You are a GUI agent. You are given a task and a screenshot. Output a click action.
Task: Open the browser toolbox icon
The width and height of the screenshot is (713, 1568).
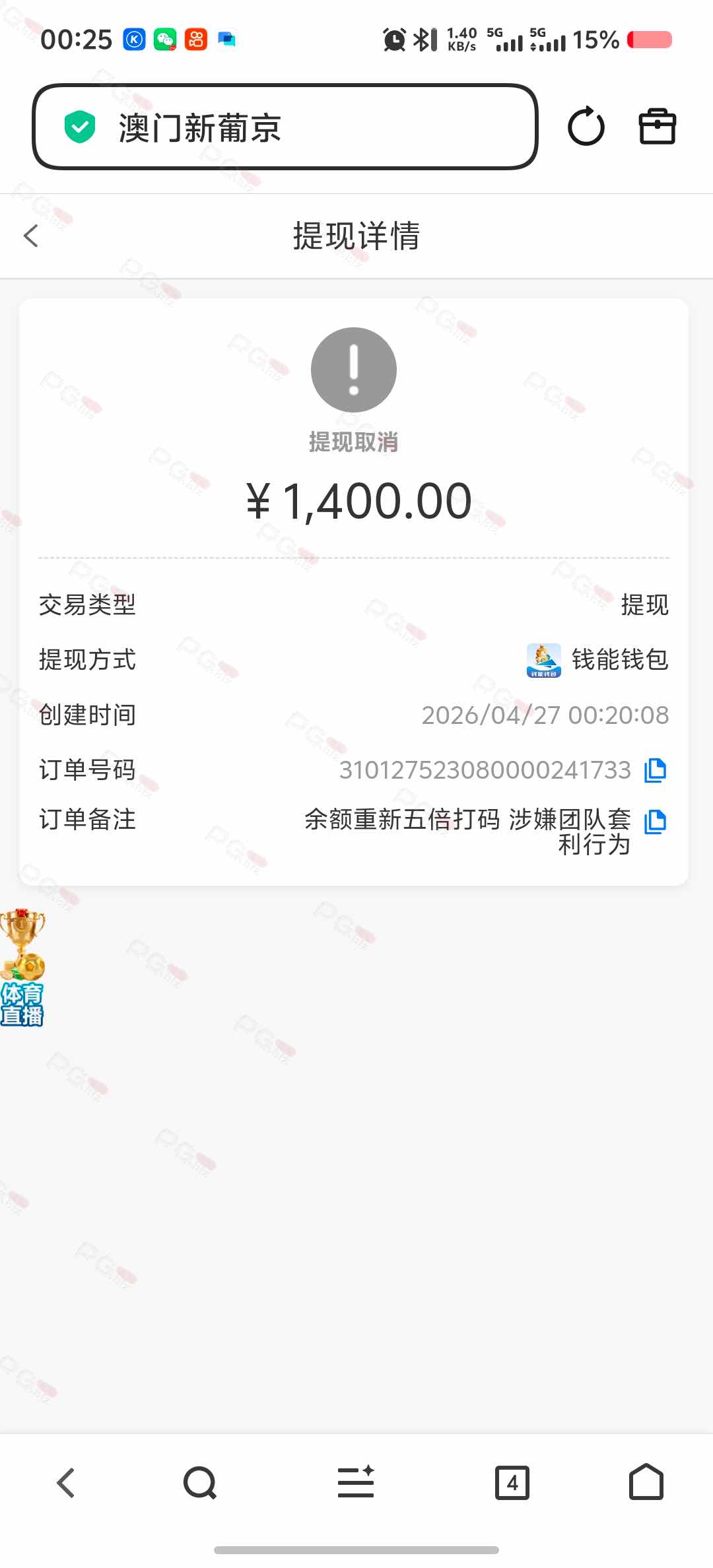[x=657, y=127]
